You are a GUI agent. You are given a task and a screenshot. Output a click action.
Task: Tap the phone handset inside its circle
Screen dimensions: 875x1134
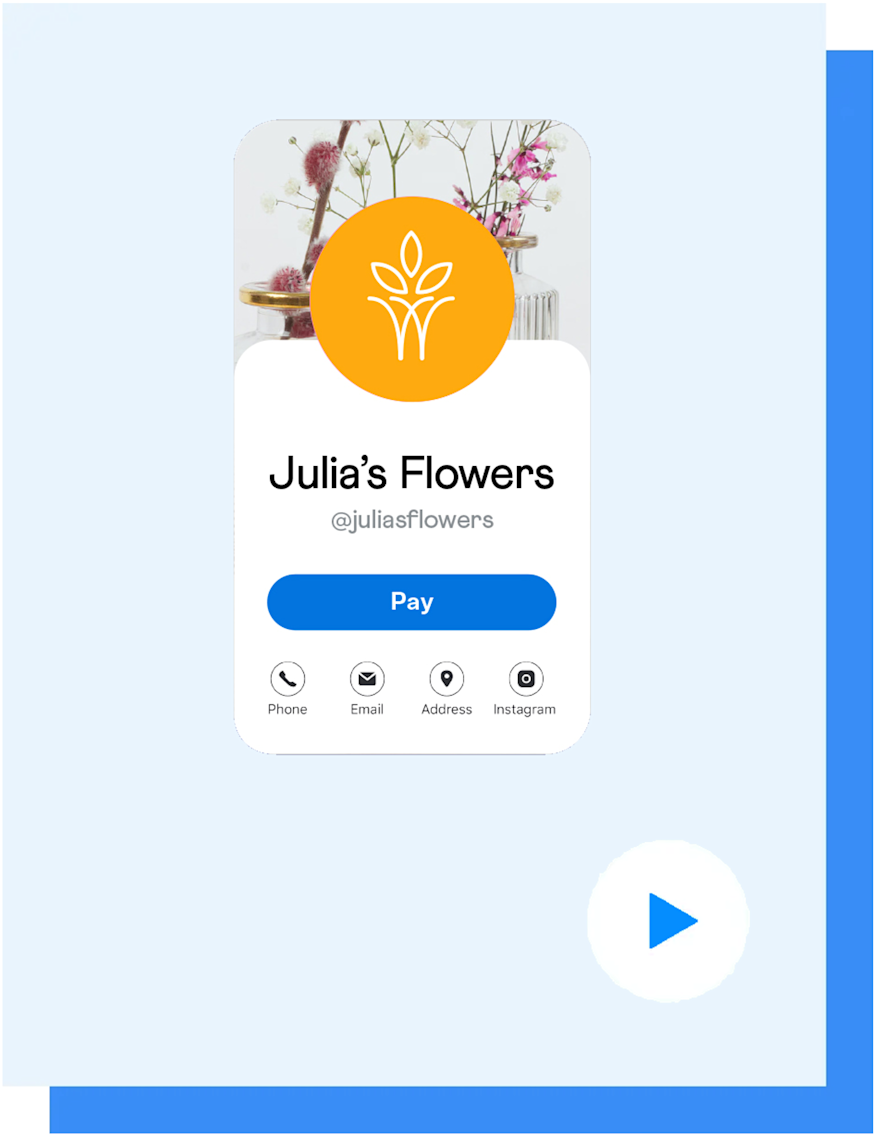pyautogui.click(x=287, y=677)
